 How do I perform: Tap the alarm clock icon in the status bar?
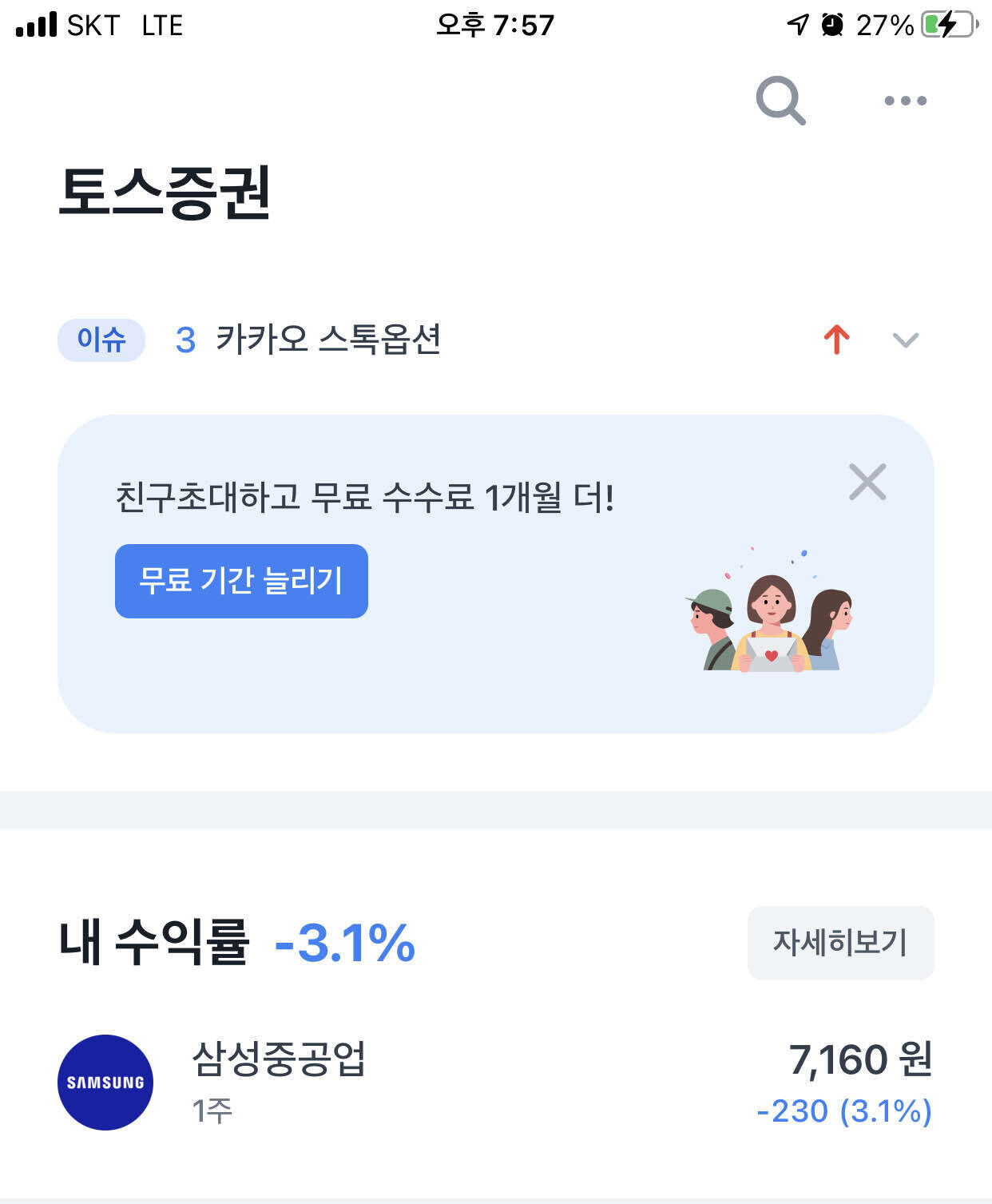pyautogui.click(x=831, y=26)
